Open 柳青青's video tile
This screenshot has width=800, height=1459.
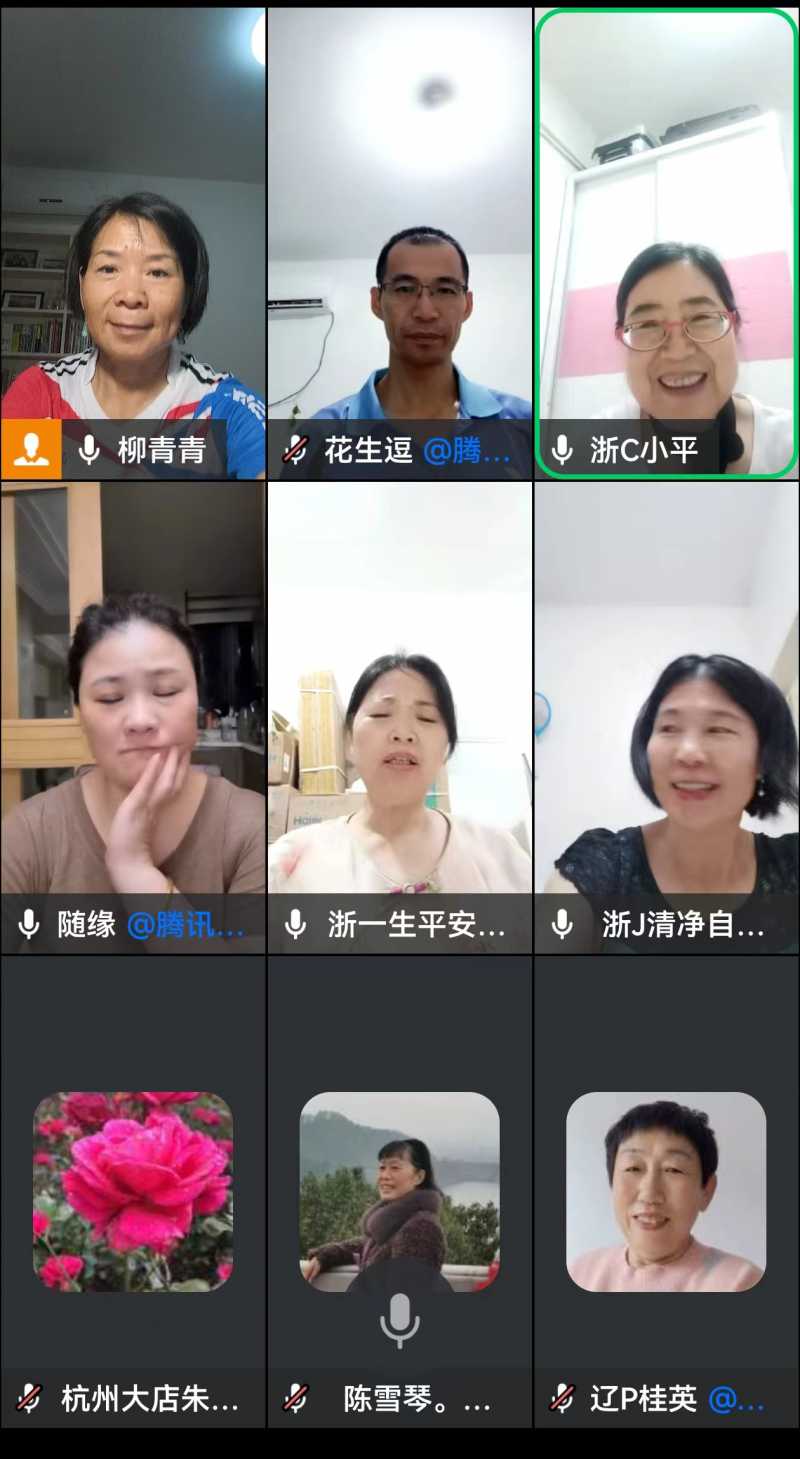point(133,243)
